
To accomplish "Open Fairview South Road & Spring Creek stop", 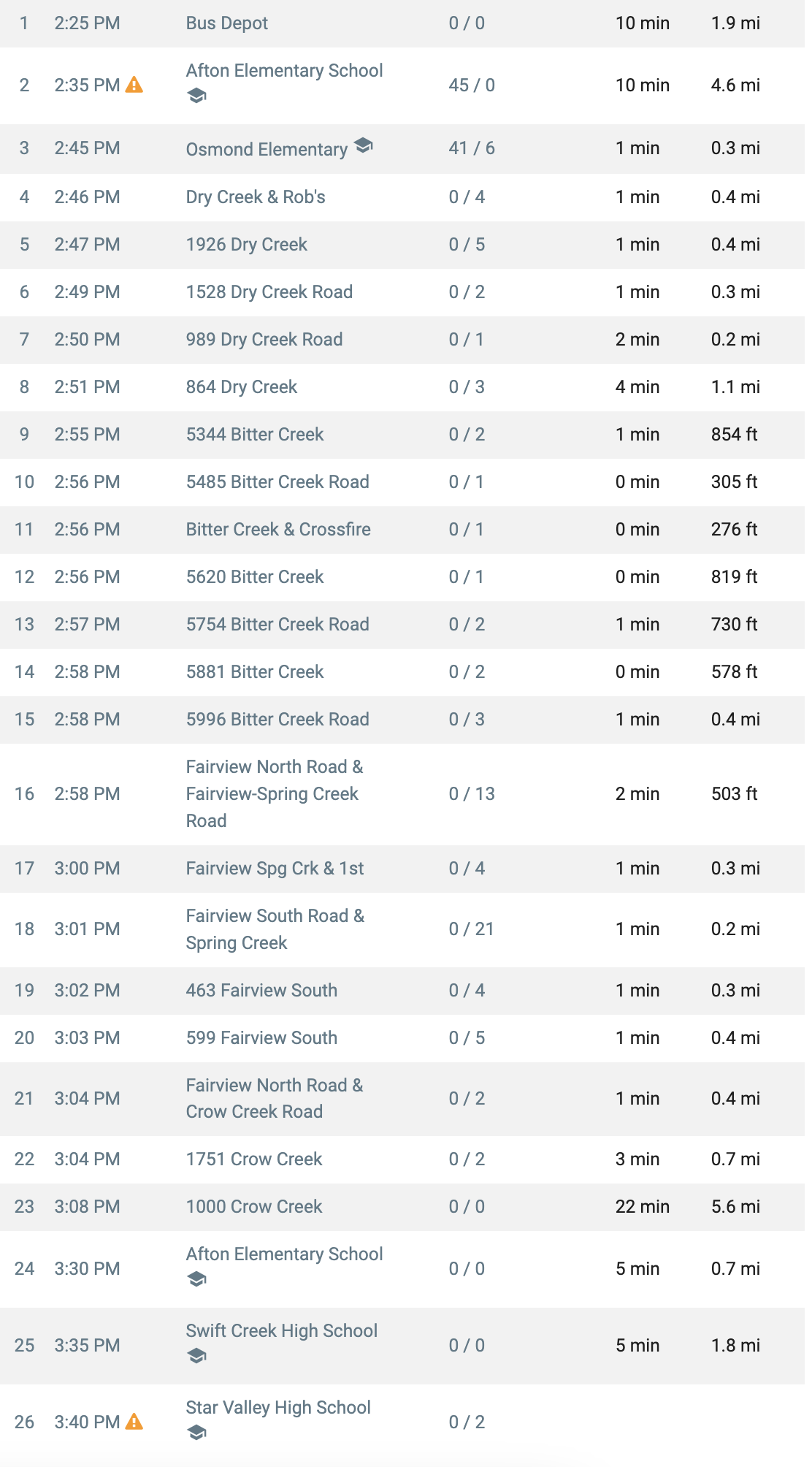I will coord(275,929).
